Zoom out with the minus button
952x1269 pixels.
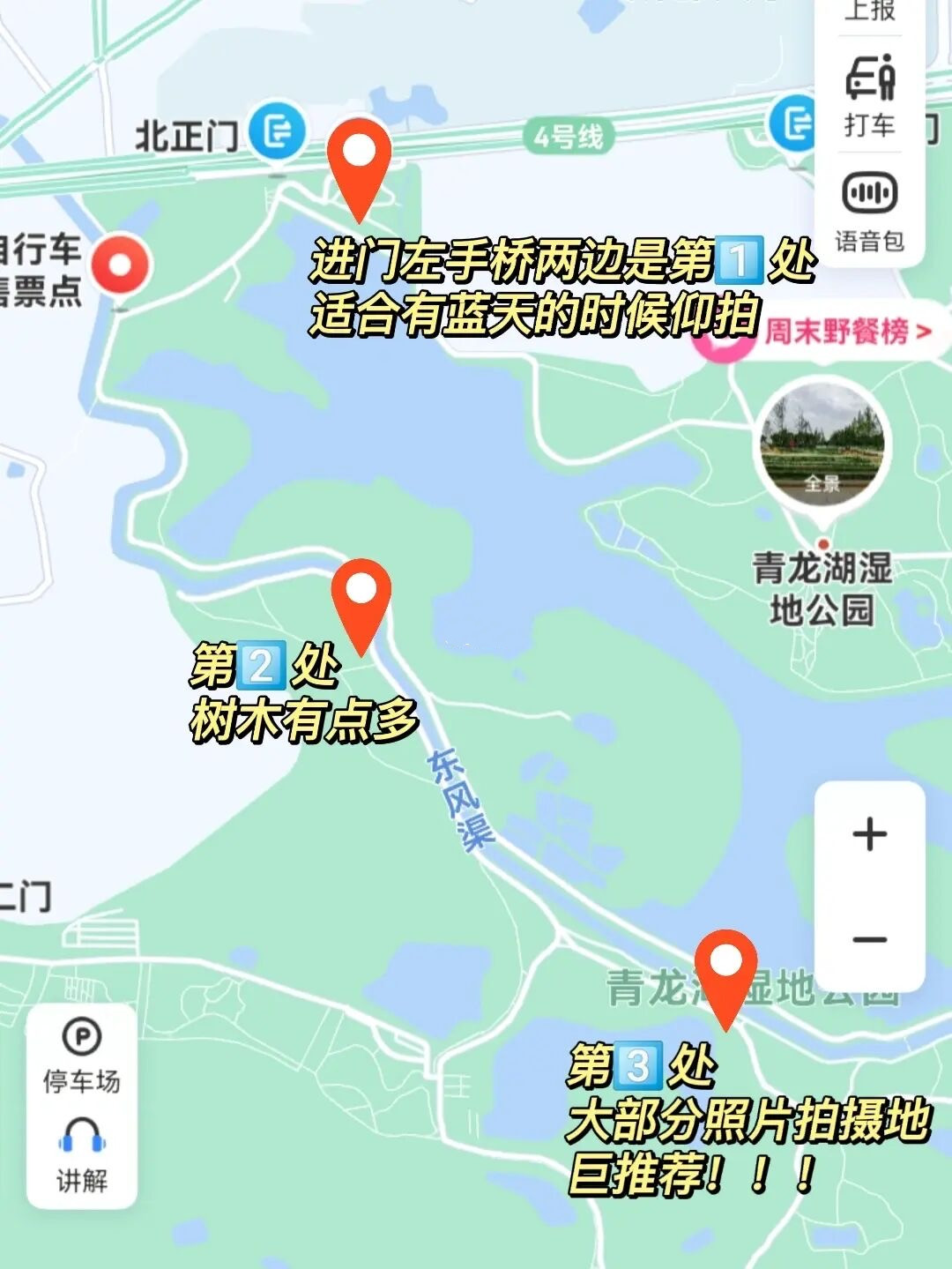point(868,939)
